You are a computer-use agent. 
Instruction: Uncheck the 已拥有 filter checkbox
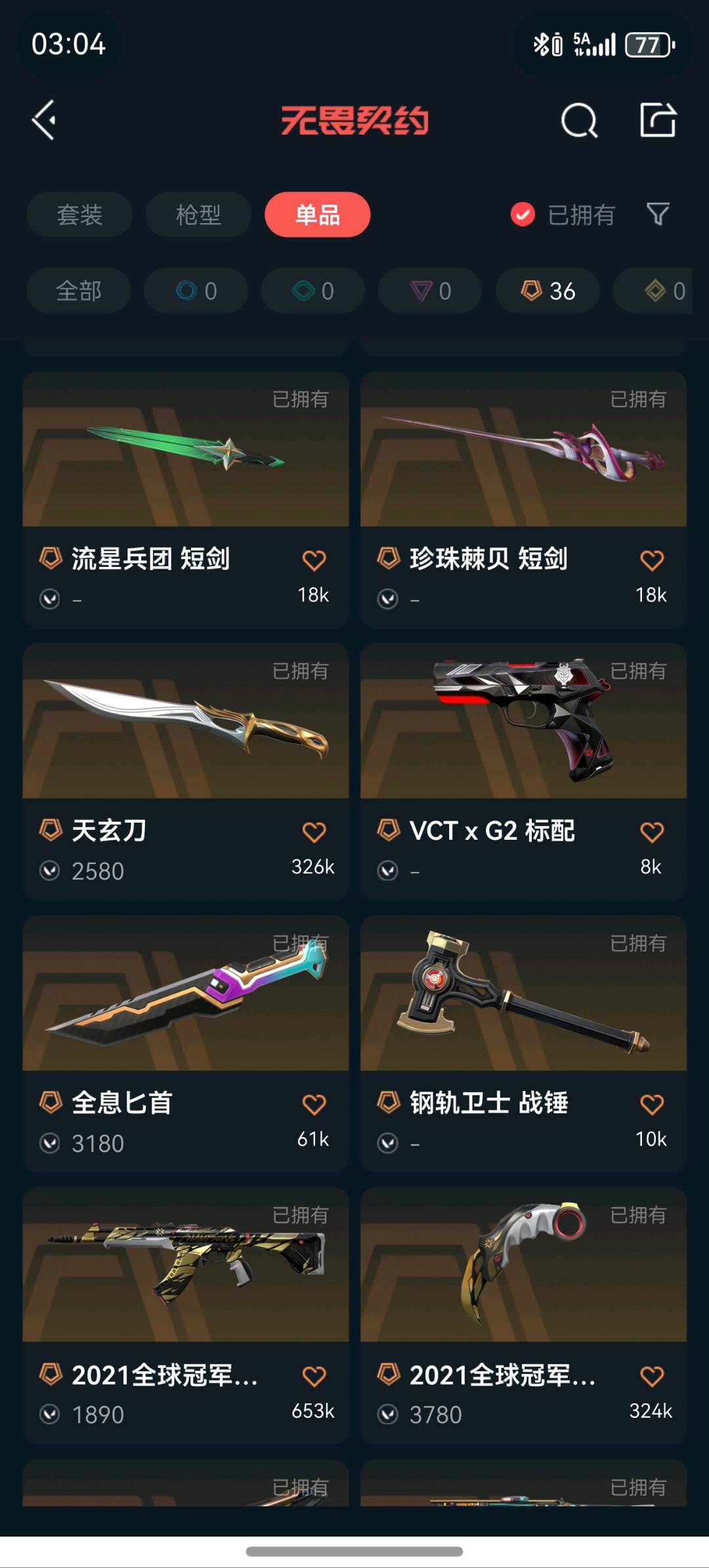[523, 215]
